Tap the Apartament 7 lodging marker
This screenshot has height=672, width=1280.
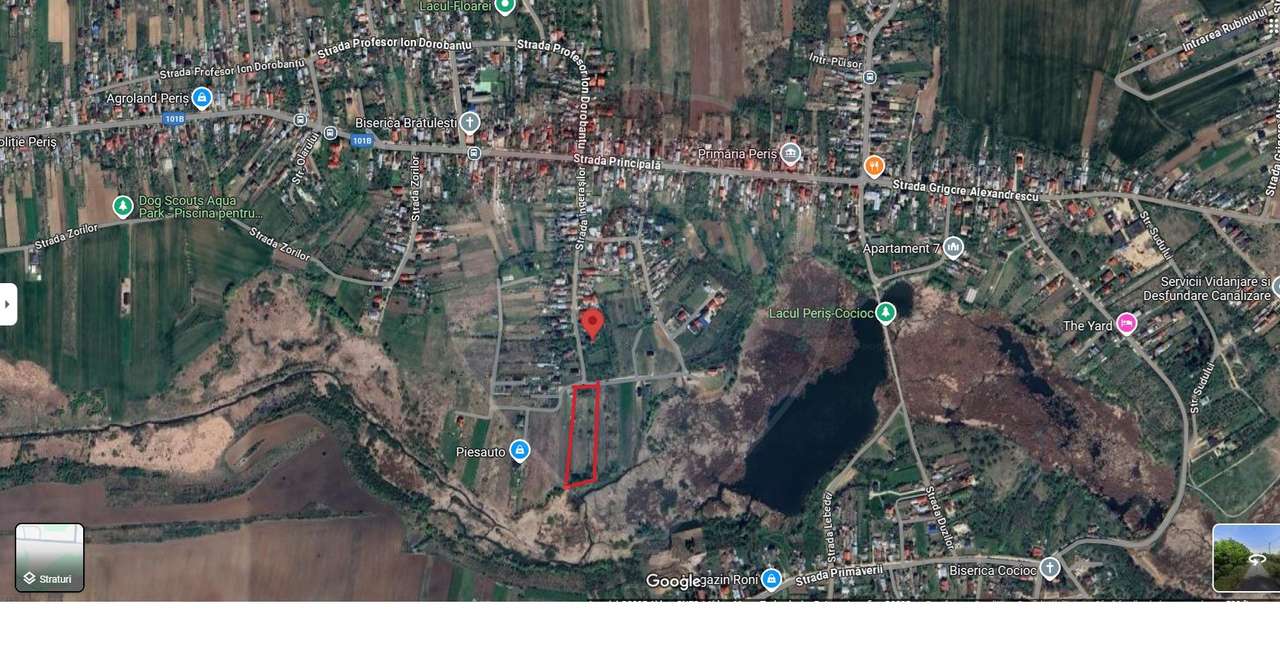coord(953,247)
